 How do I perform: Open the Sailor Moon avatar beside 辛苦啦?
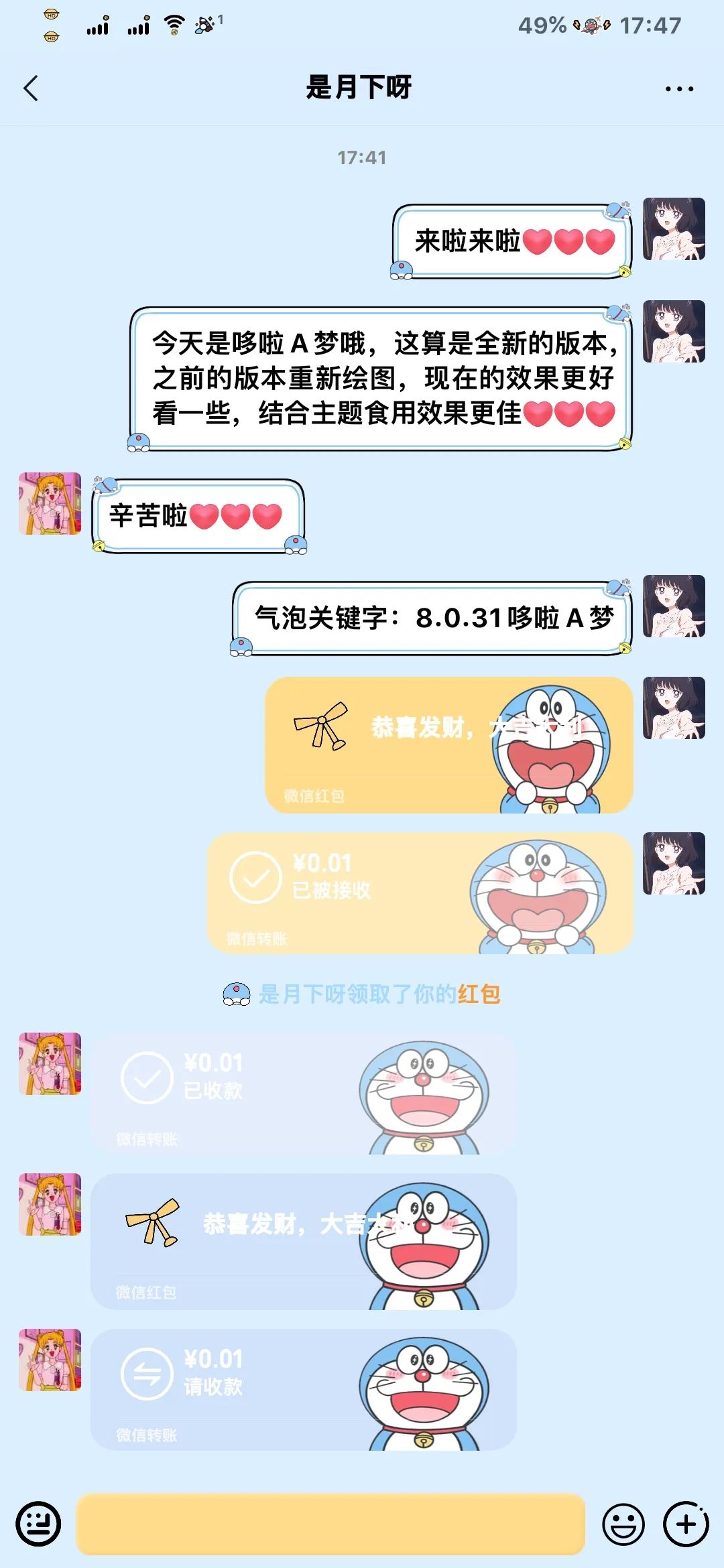click(x=50, y=504)
